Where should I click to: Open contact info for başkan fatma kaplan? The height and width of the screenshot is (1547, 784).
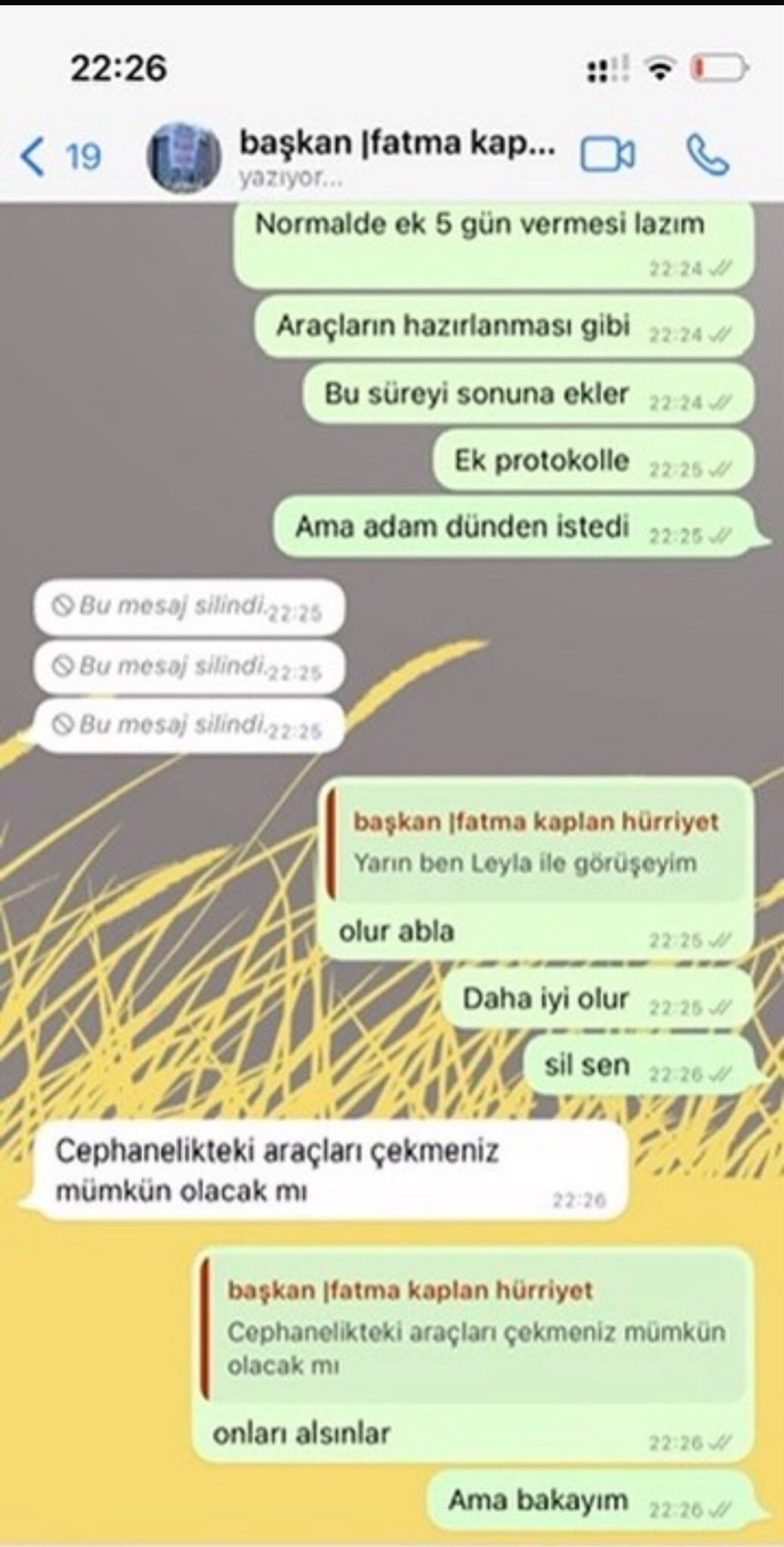point(397,156)
